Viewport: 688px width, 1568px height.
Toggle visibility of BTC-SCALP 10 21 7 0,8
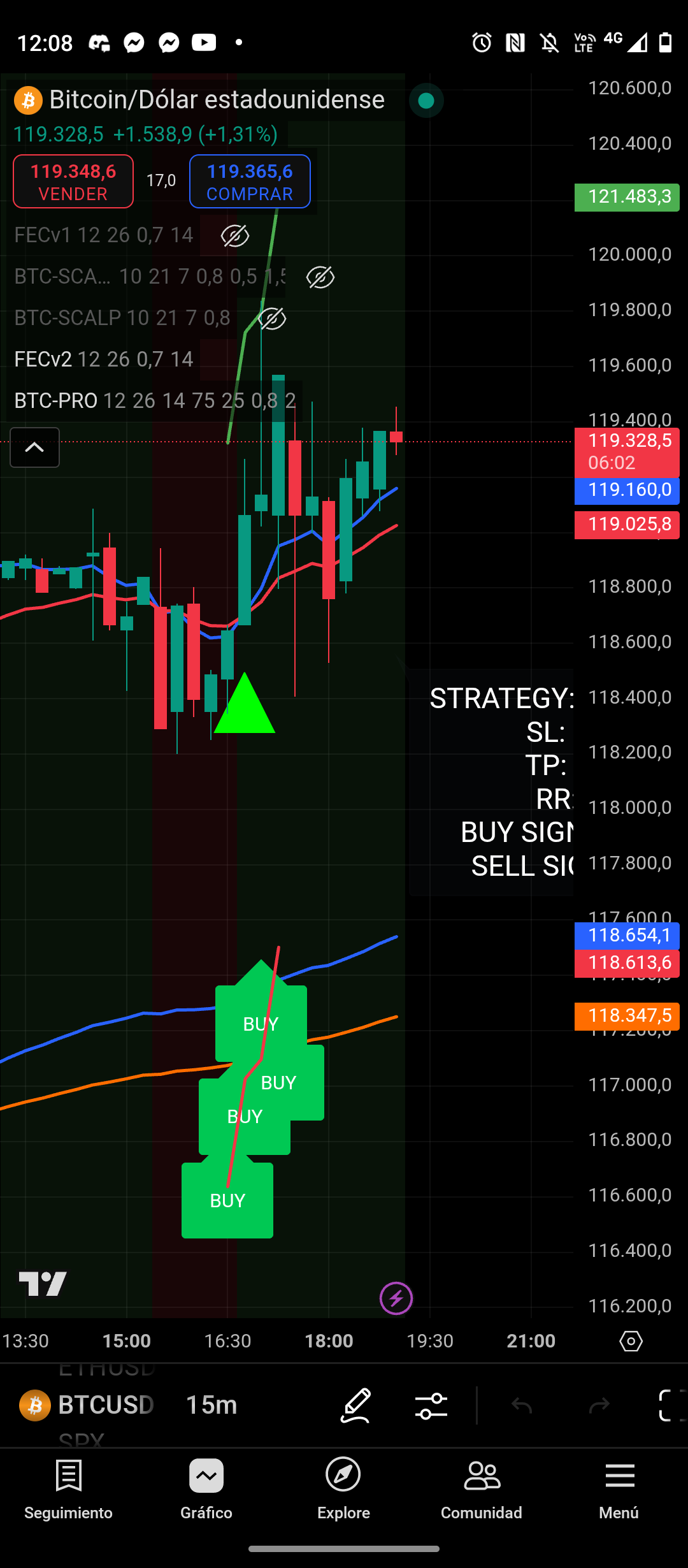tap(273, 318)
